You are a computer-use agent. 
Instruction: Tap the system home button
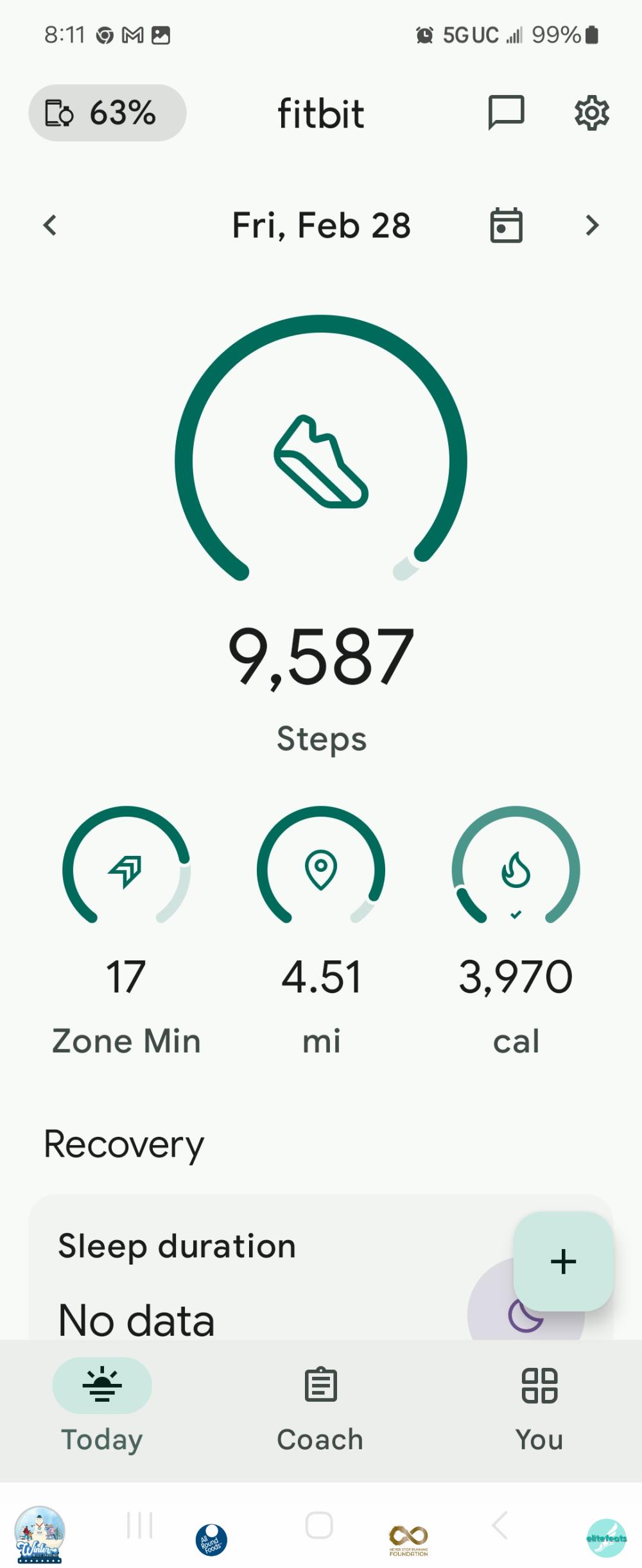point(319,1525)
